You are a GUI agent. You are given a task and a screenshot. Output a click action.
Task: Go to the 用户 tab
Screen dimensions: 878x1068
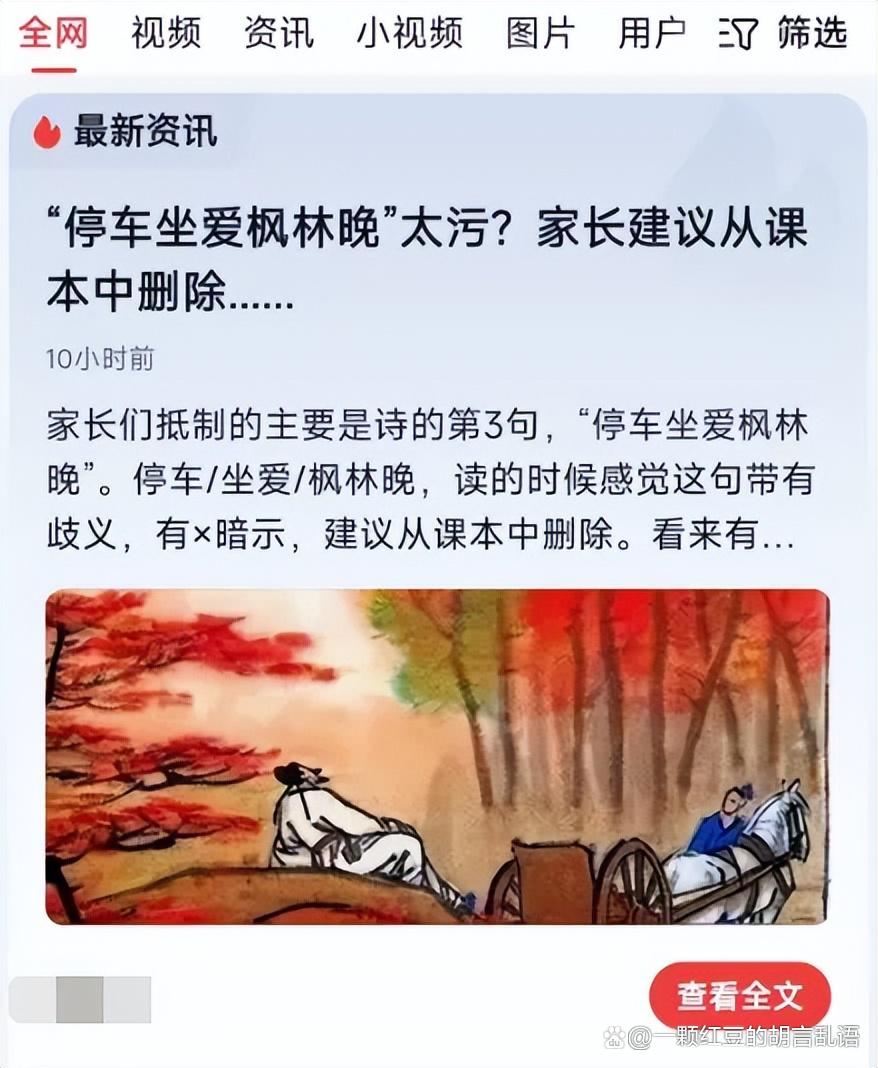coord(652,33)
